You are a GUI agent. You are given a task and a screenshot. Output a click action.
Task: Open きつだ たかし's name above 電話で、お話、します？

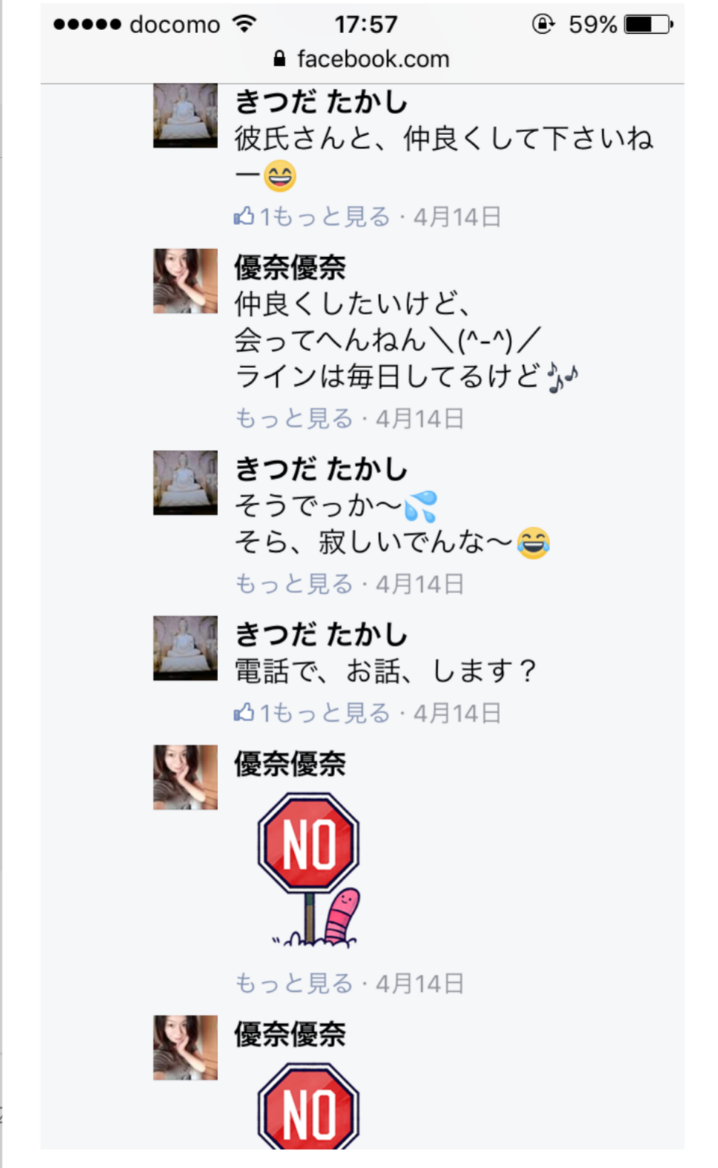(x=321, y=634)
